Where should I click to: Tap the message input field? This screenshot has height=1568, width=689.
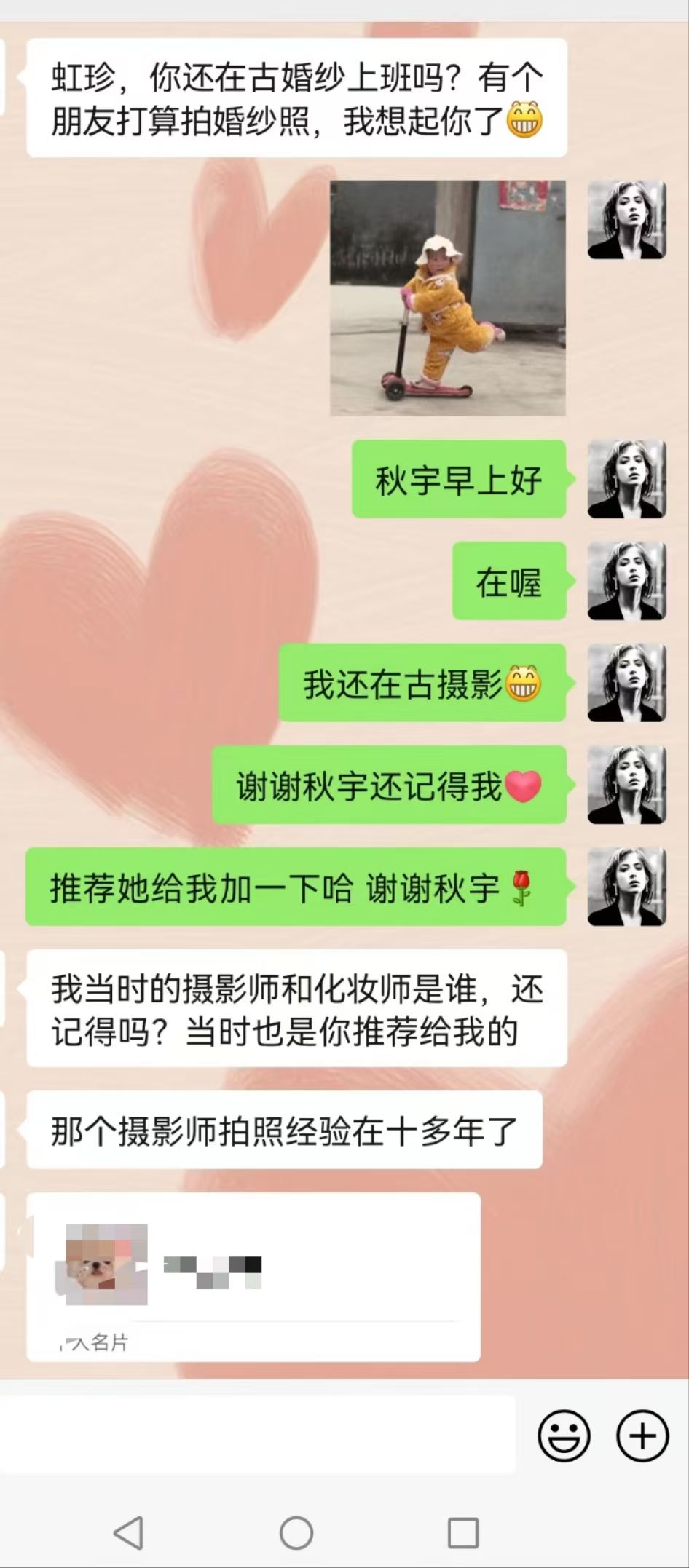258,1434
